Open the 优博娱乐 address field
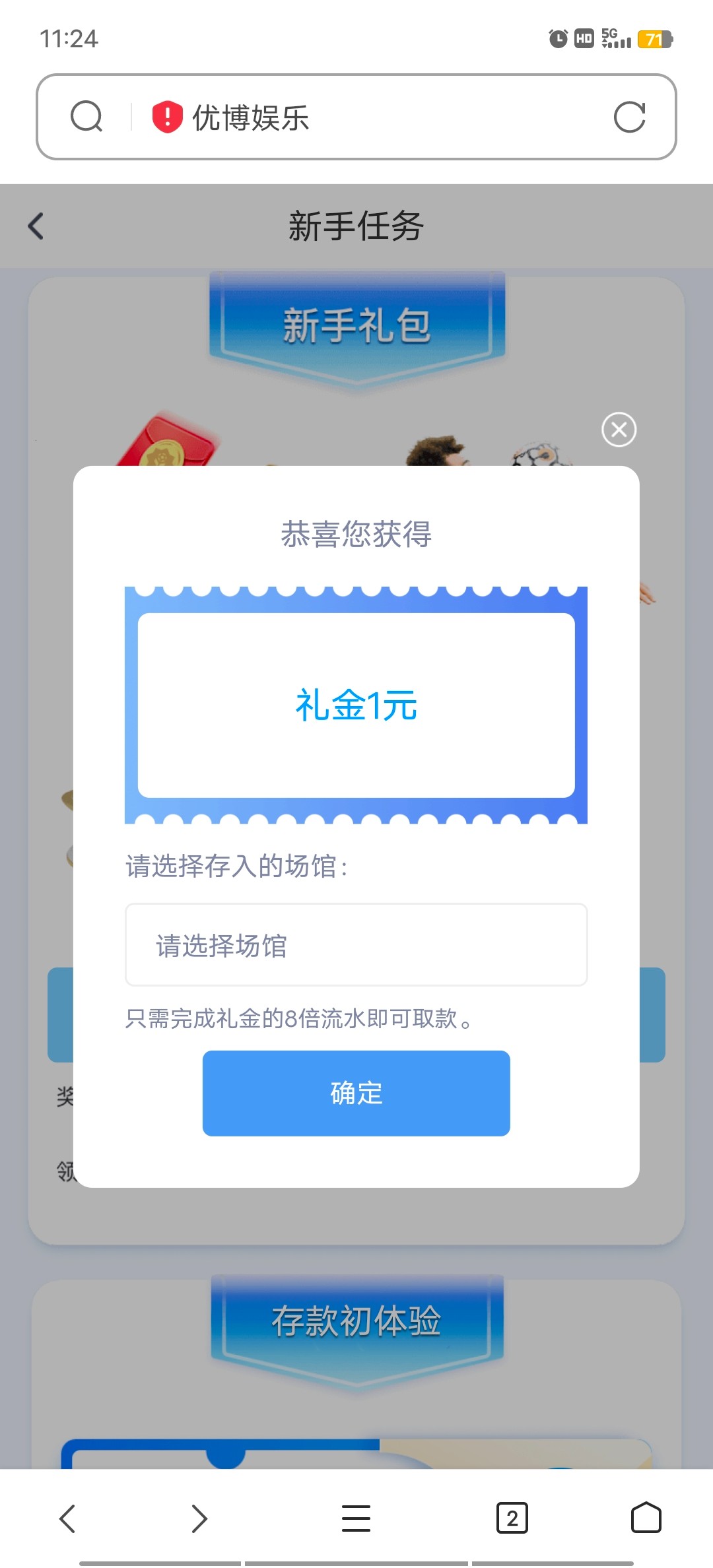The image size is (713, 1568). click(x=370, y=117)
